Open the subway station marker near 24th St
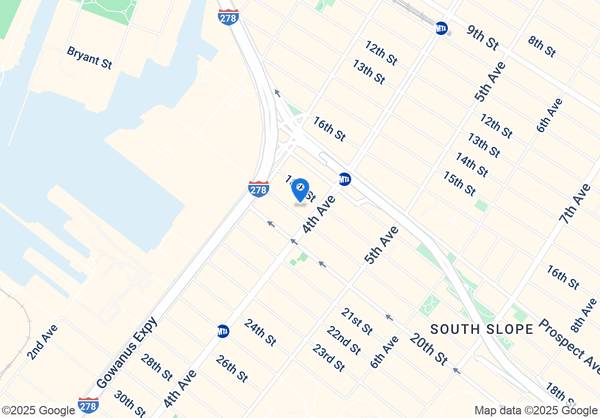The height and width of the screenshot is (418, 600). pos(223,330)
